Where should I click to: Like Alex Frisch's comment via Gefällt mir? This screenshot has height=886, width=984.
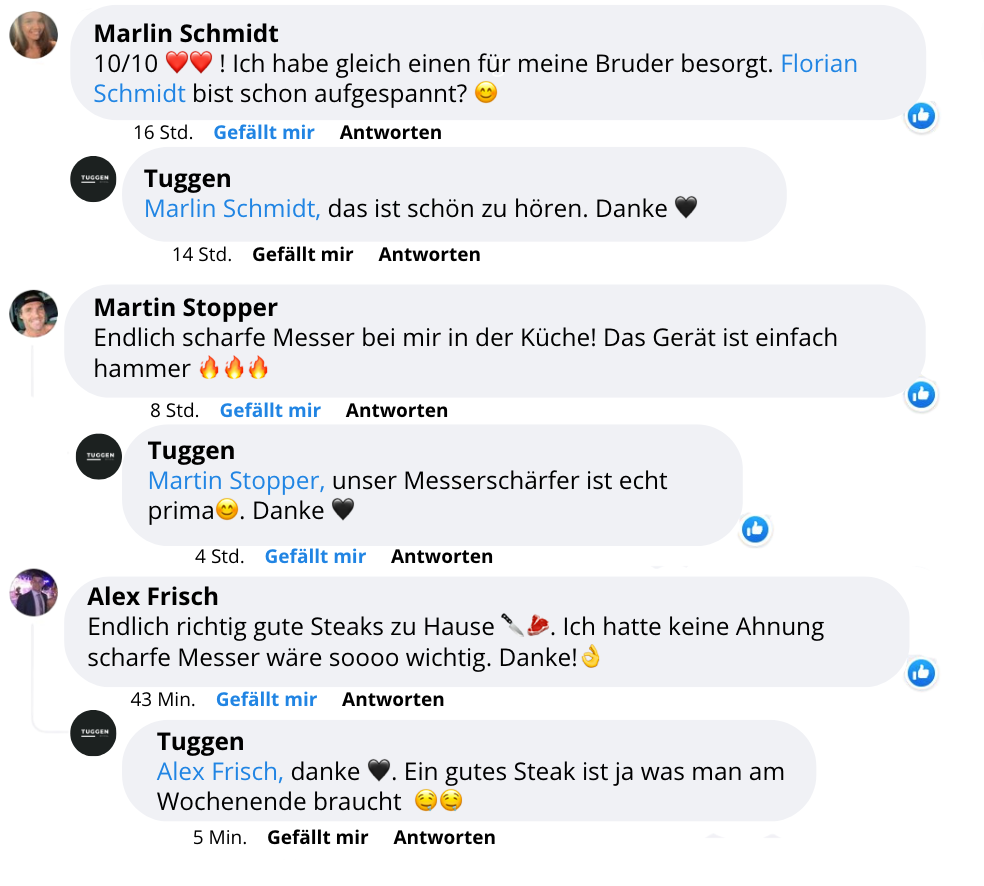pyautogui.click(x=266, y=699)
